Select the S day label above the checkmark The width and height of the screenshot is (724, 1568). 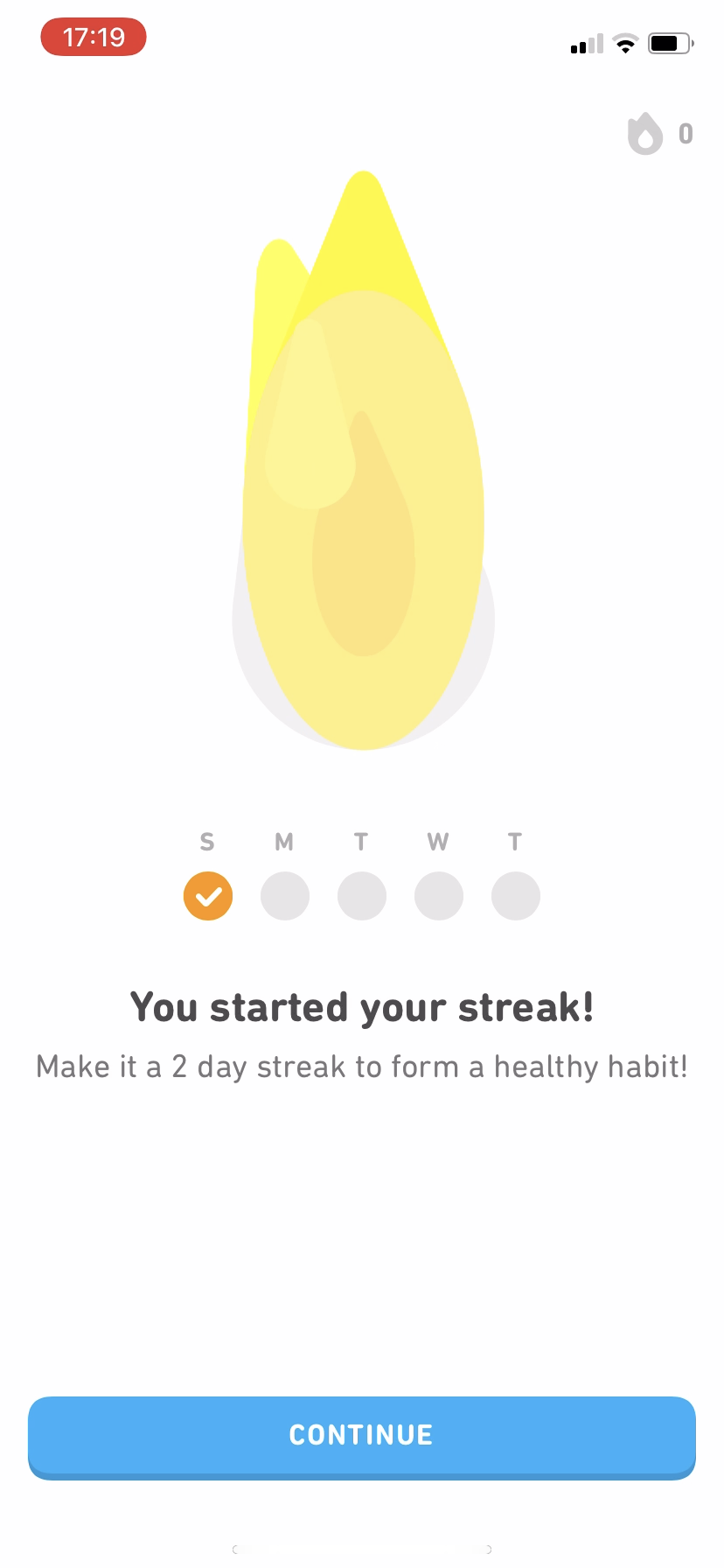coord(207,841)
